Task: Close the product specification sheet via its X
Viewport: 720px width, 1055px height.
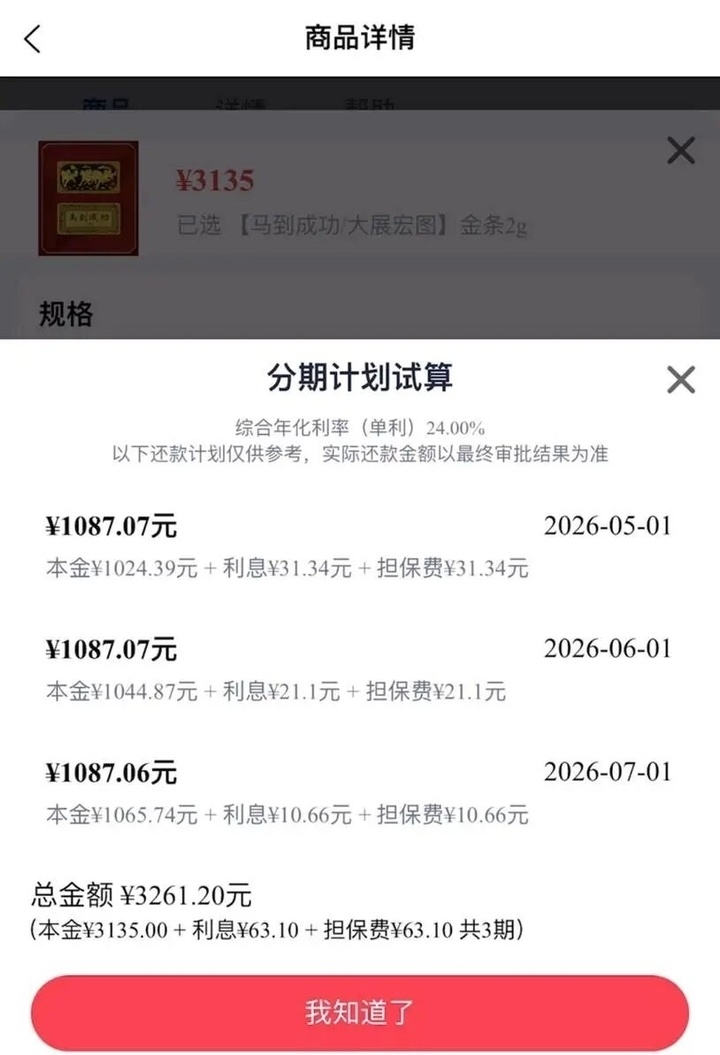Action: pos(680,152)
